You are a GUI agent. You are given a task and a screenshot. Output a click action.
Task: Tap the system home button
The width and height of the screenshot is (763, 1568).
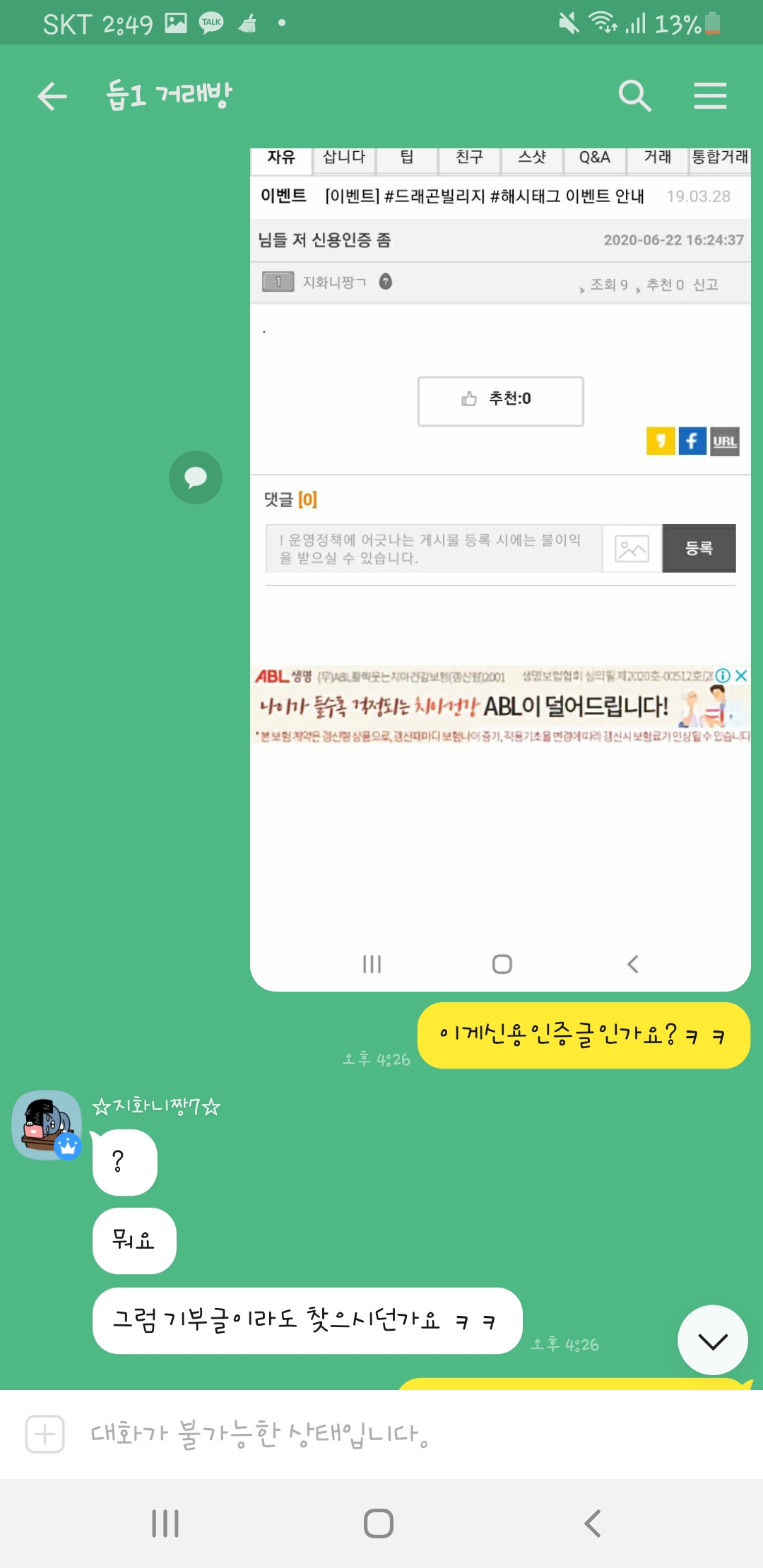click(379, 1524)
